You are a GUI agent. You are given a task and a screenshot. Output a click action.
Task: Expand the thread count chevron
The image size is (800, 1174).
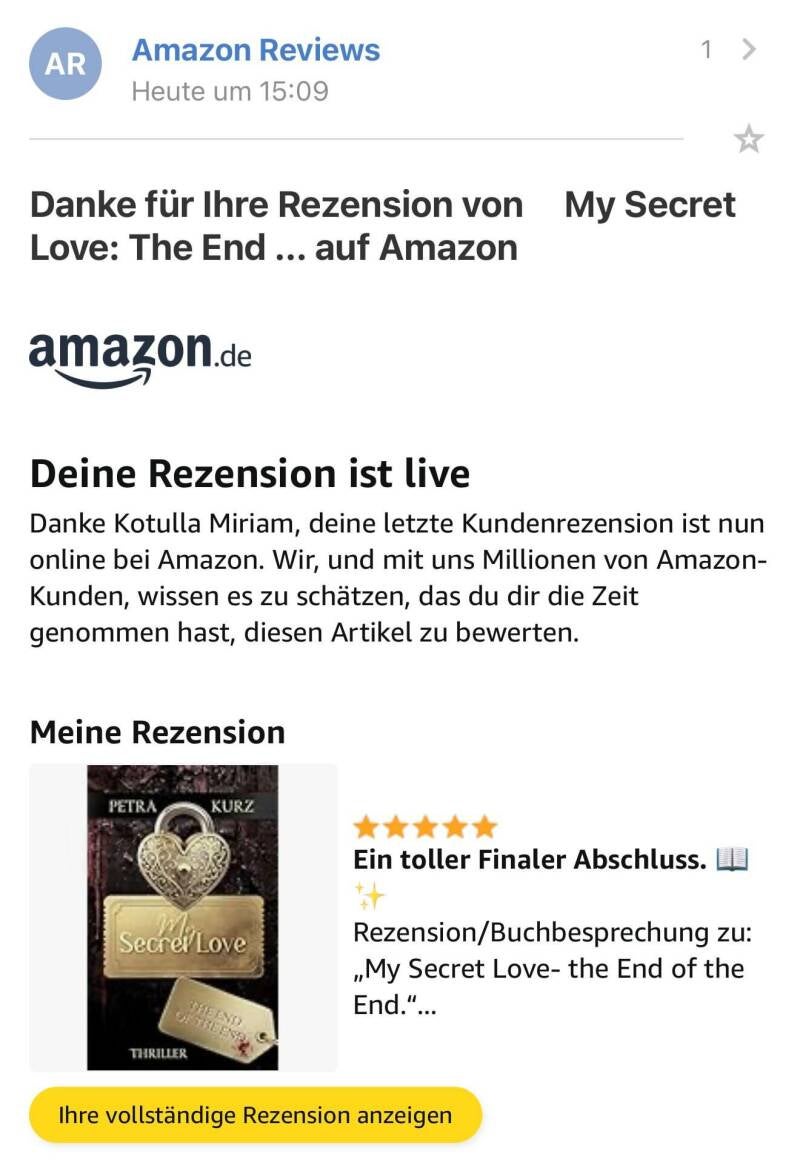pyautogui.click(x=749, y=49)
